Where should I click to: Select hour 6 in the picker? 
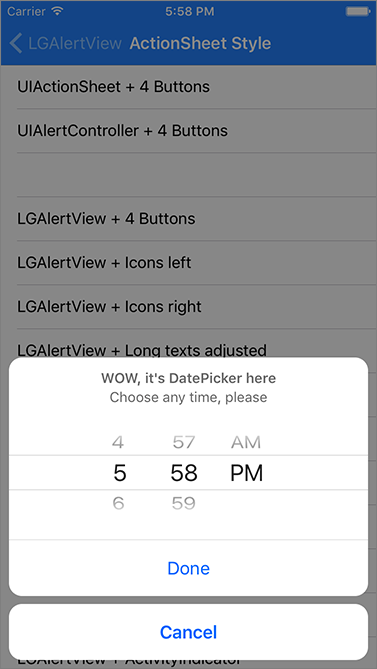click(x=118, y=503)
